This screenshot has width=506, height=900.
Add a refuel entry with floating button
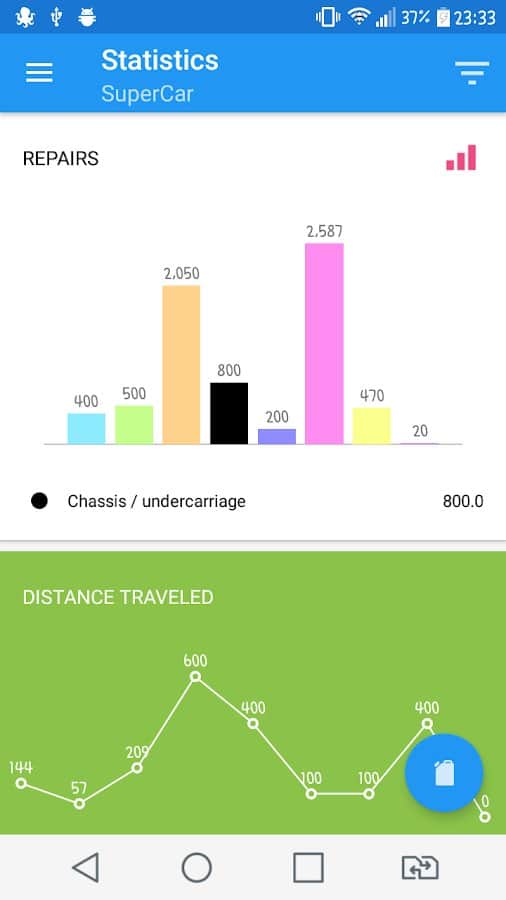coord(444,773)
